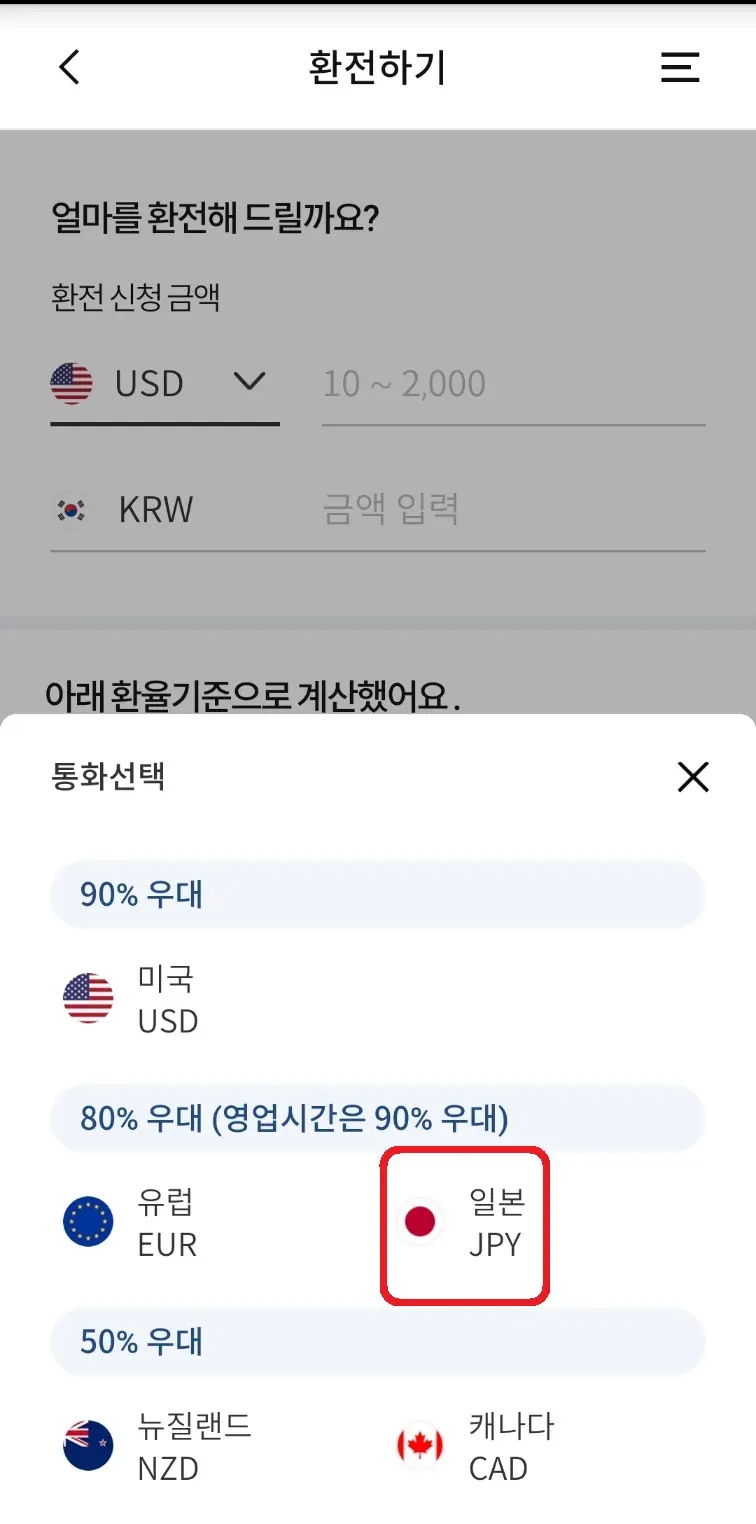Tap the back arrow at top left
Image resolution: width=756 pixels, height=1524 pixels.
68,67
